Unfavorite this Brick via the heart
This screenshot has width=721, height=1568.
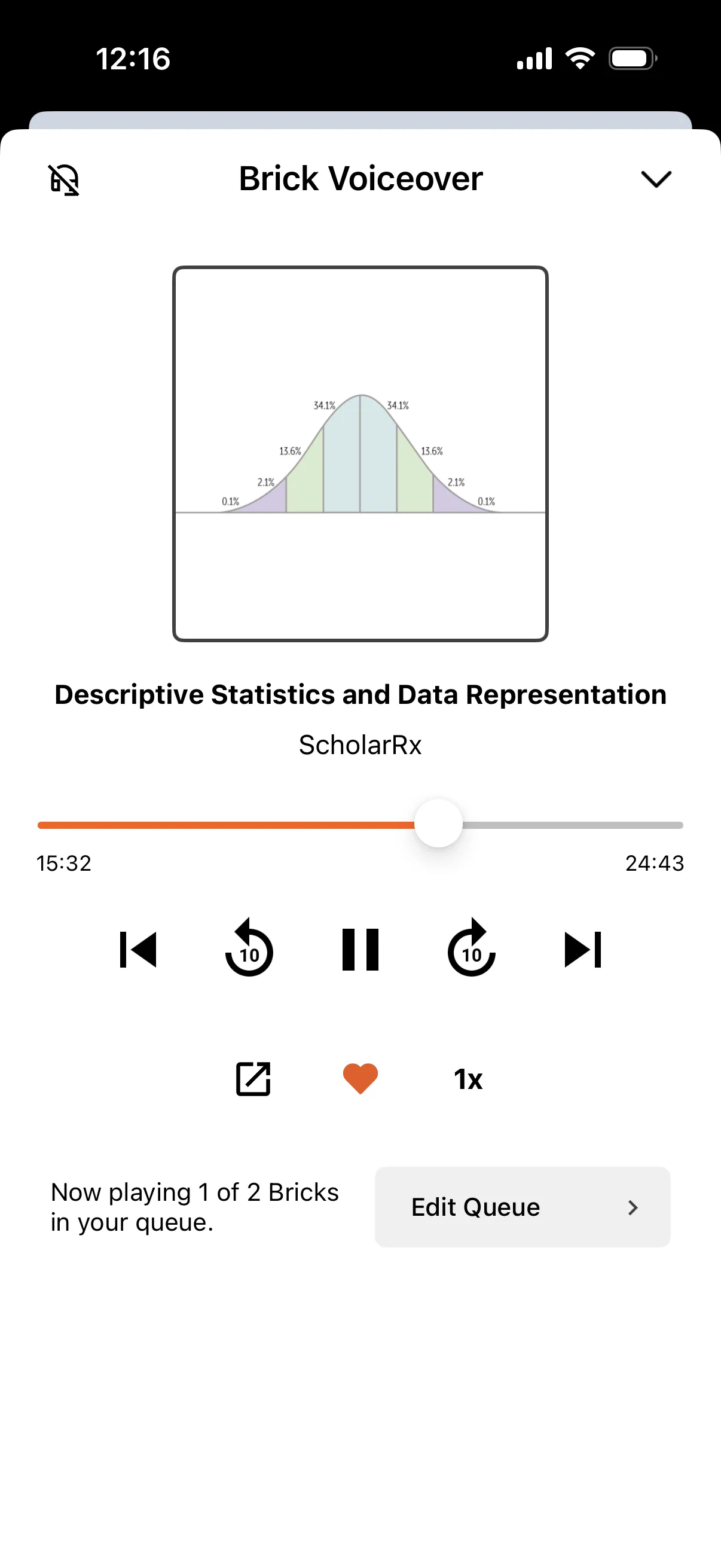(360, 1078)
